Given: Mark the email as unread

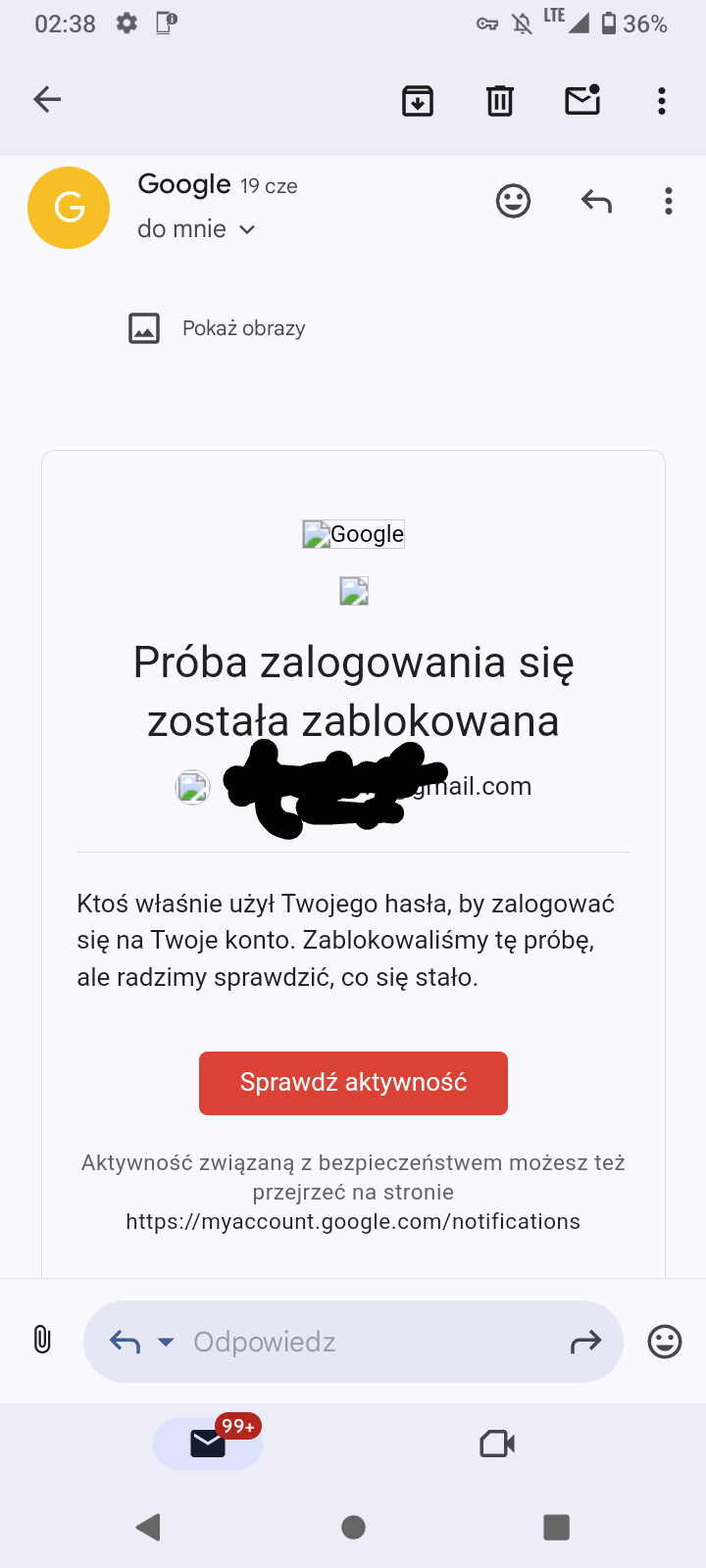Looking at the screenshot, I should point(582,100).
